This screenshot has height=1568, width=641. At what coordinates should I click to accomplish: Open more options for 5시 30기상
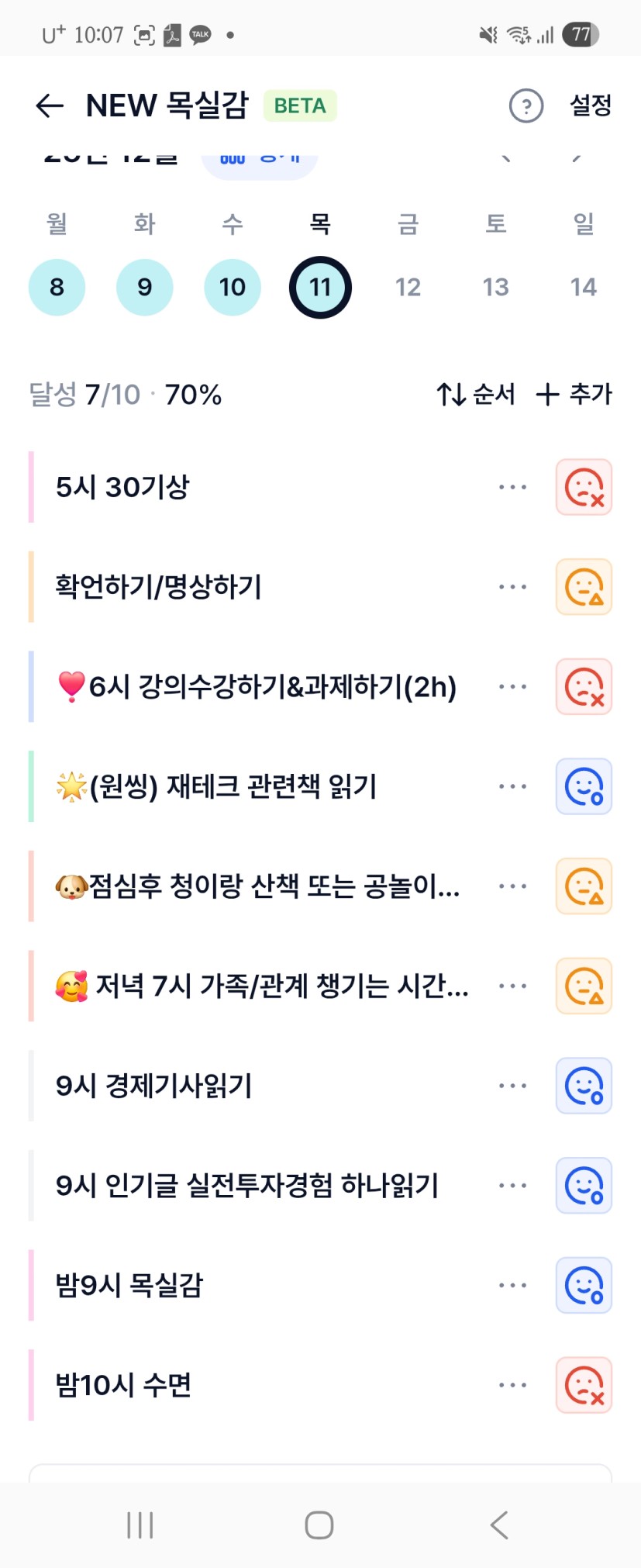point(512,487)
